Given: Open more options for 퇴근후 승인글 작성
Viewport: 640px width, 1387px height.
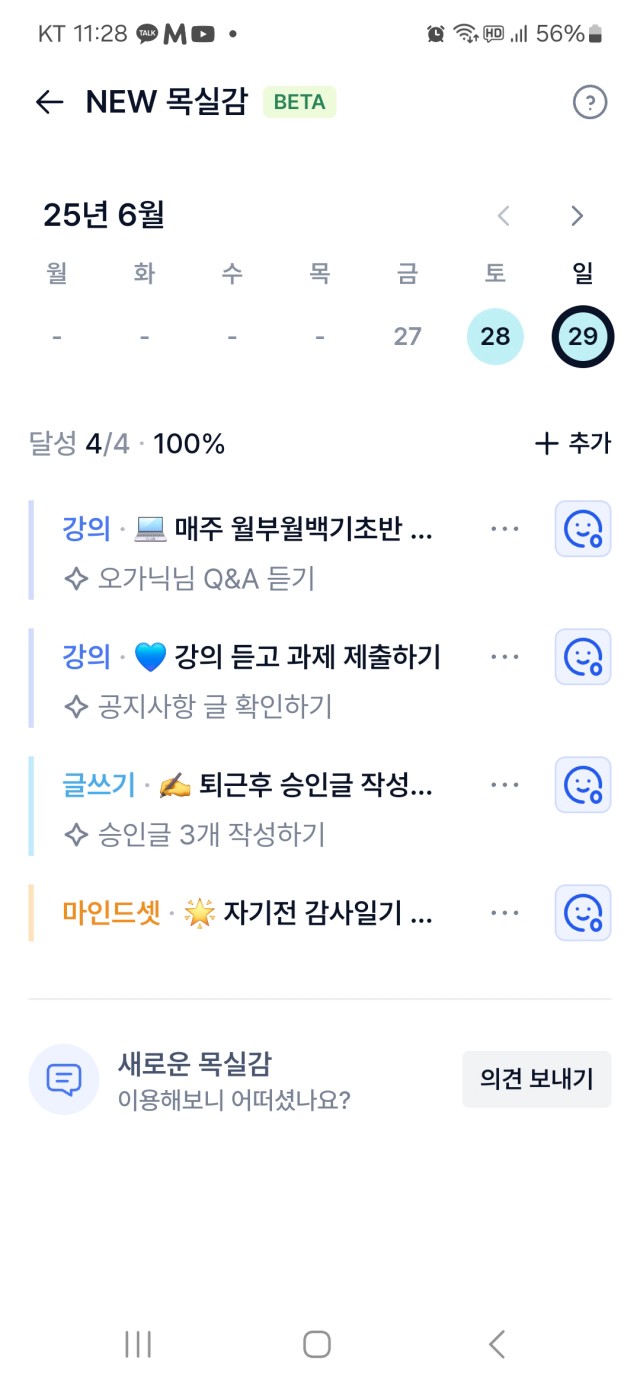Looking at the screenshot, I should [505, 785].
